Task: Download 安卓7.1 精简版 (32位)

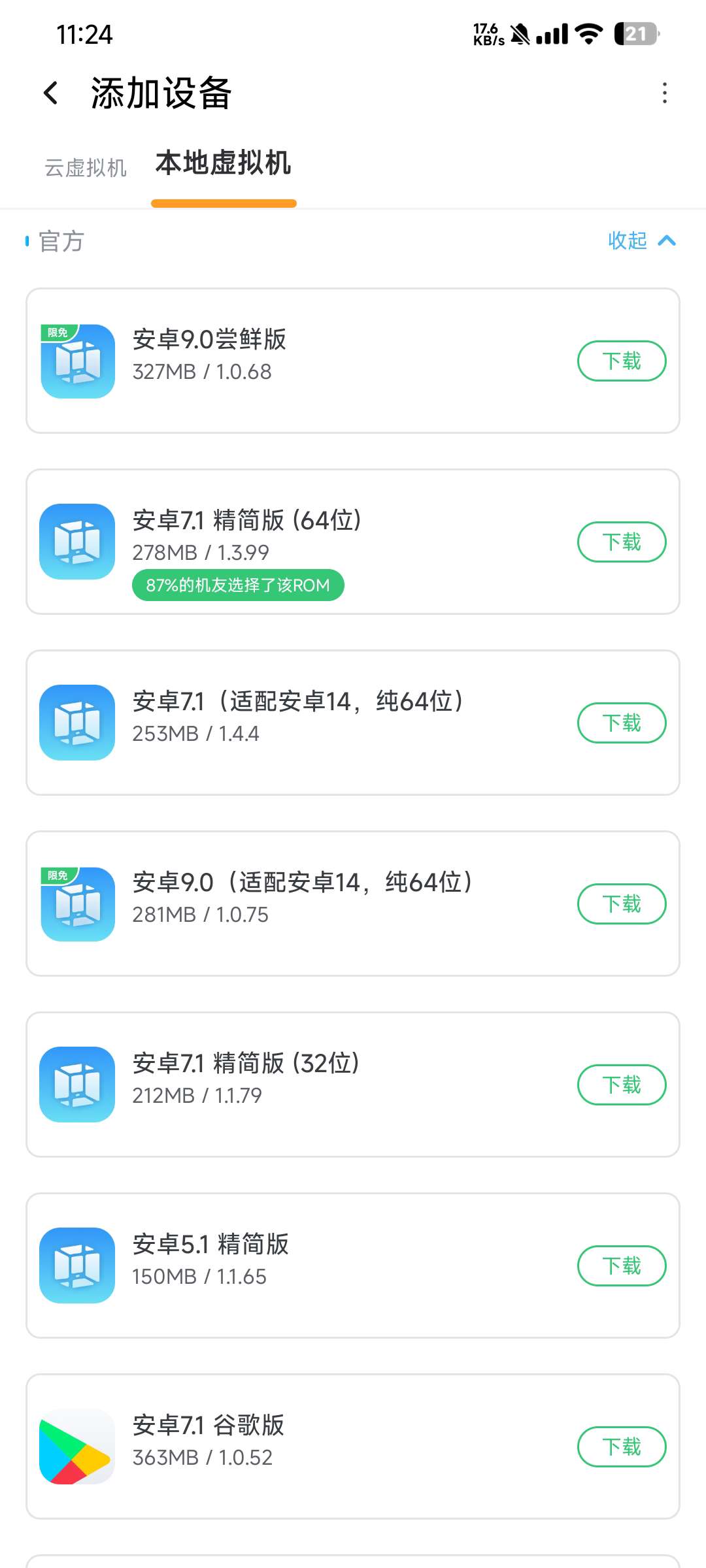Action: pos(621,1085)
